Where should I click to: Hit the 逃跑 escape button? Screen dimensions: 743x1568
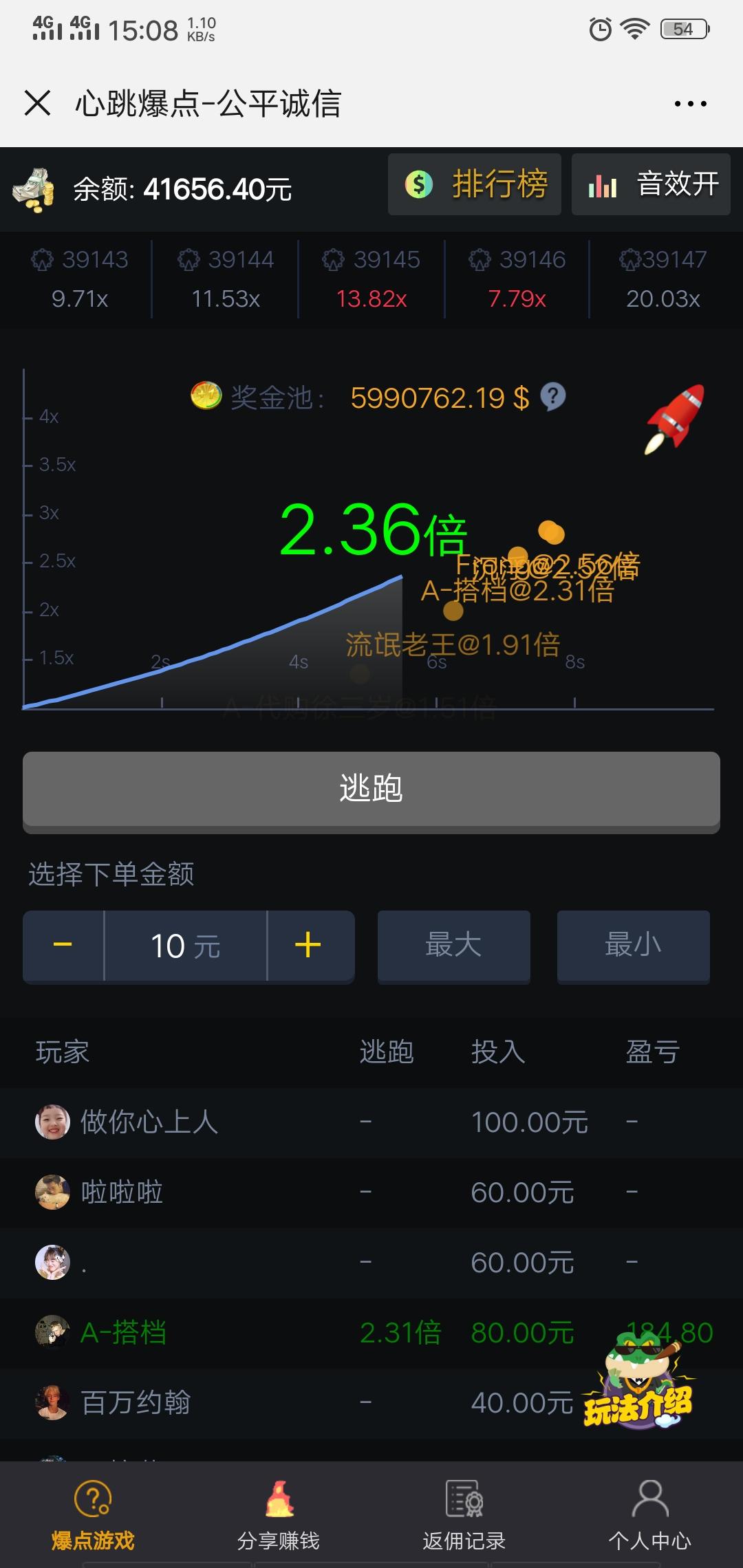point(371,789)
